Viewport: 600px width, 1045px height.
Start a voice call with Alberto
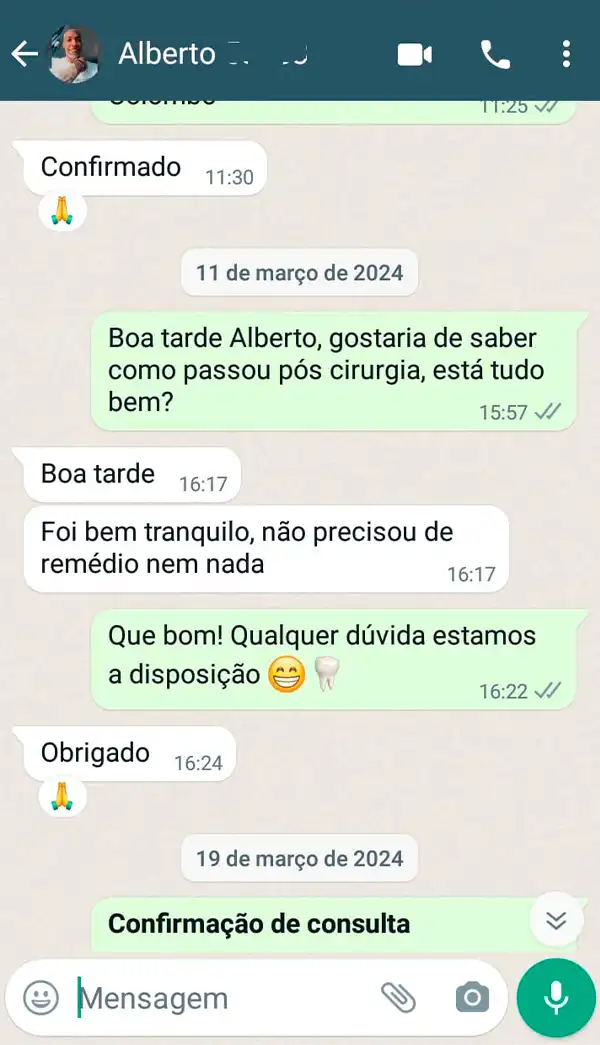(x=495, y=54)
